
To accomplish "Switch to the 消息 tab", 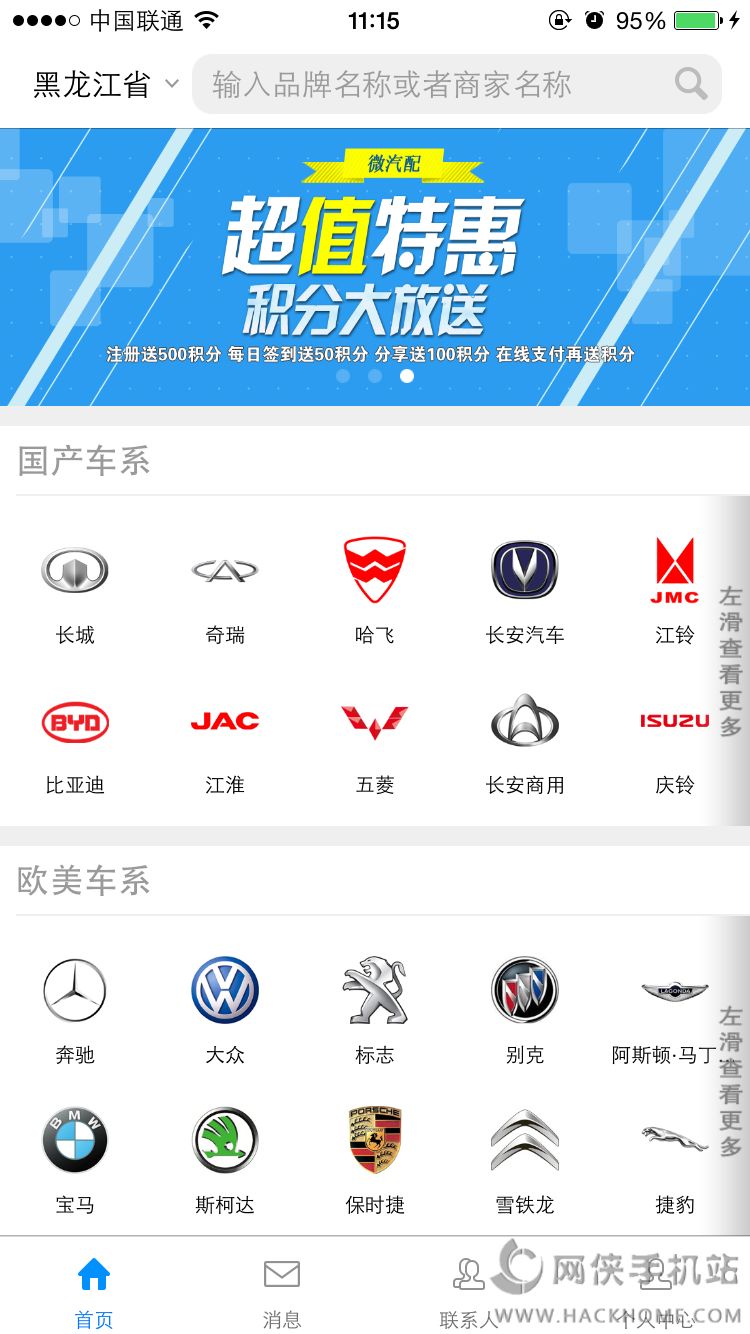I will (281, 1290).
